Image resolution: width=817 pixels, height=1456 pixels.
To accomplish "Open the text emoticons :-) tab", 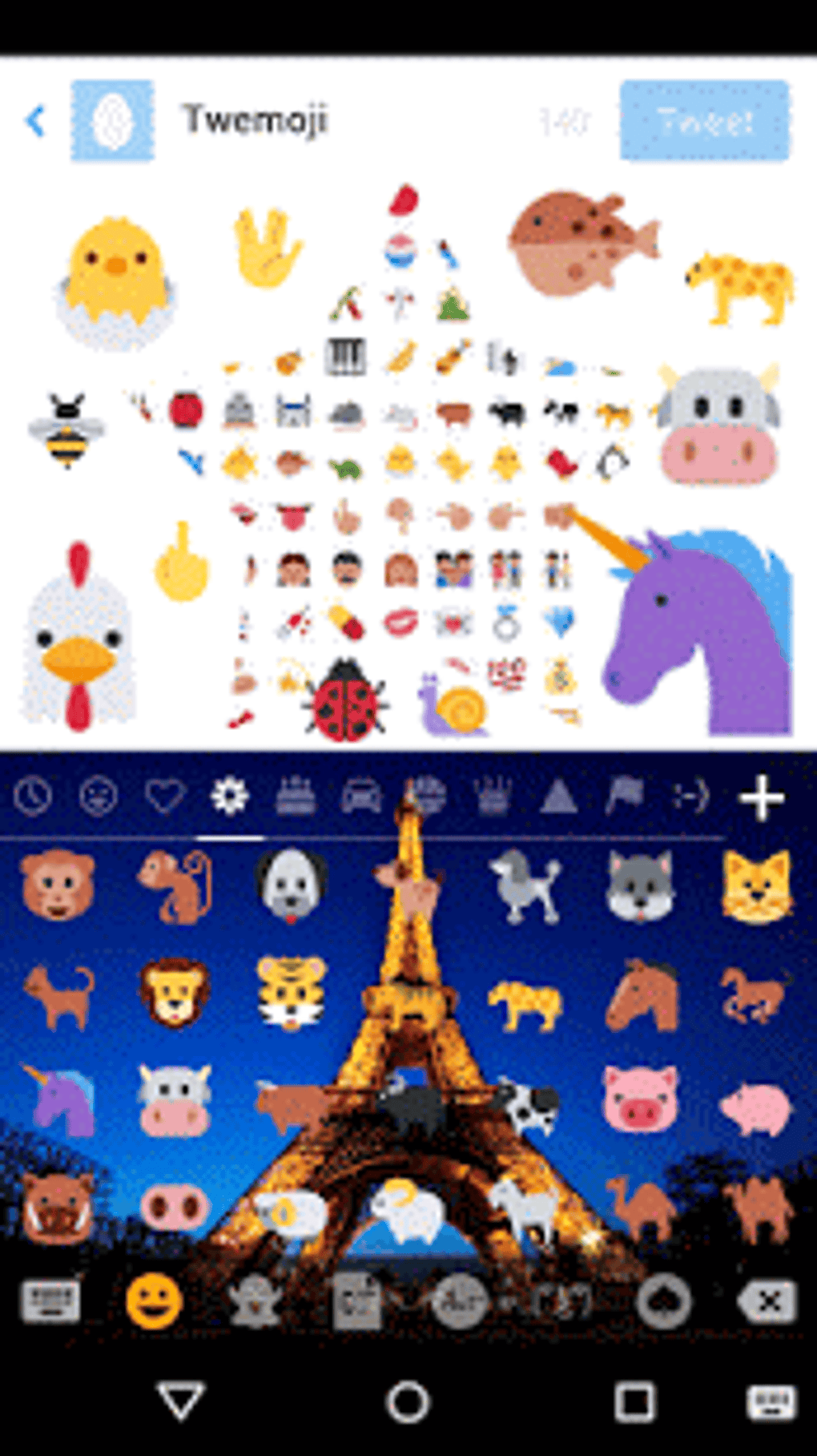I will (x=691, y=797).
